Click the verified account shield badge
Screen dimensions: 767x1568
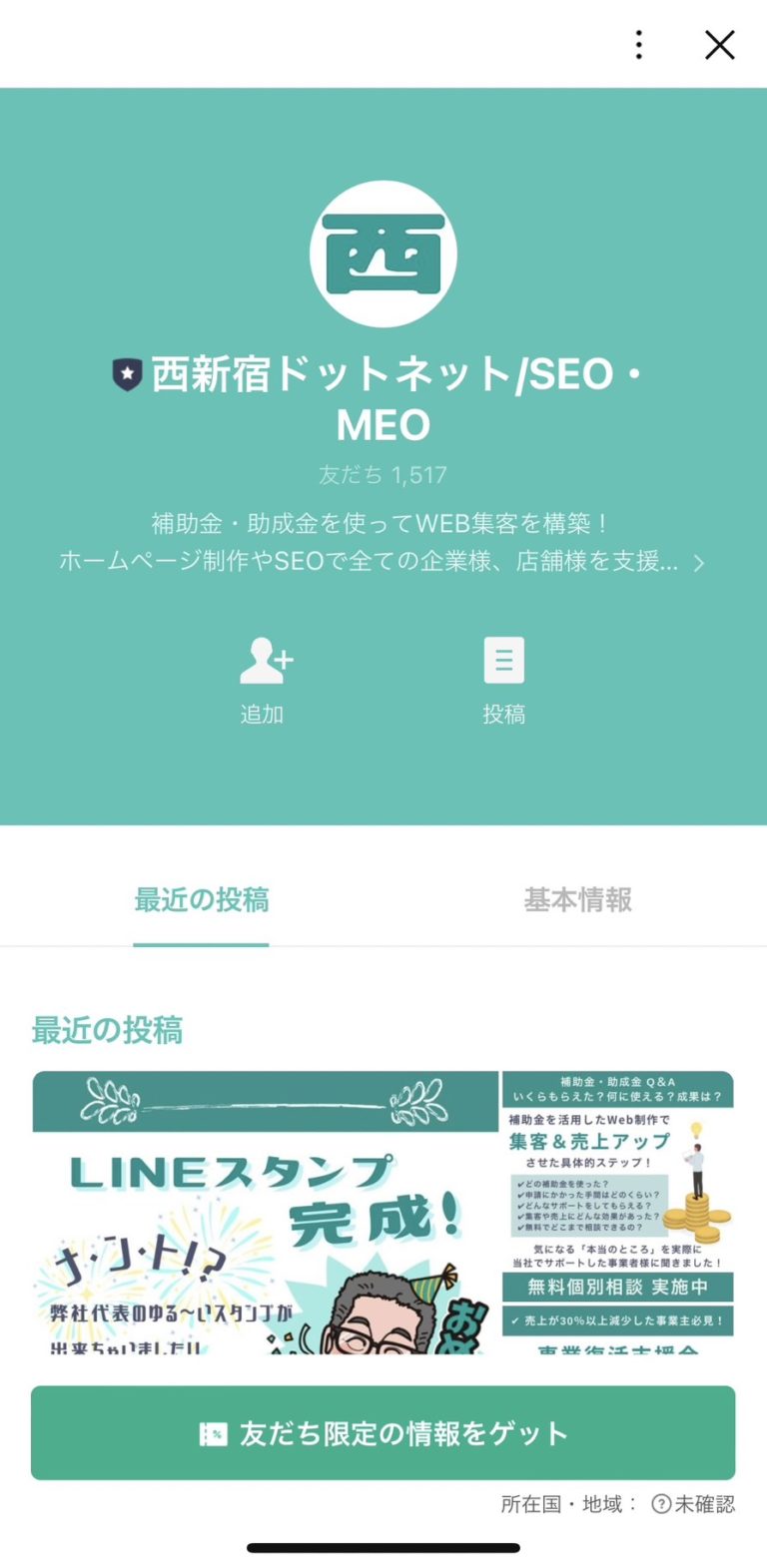(126, 374)
